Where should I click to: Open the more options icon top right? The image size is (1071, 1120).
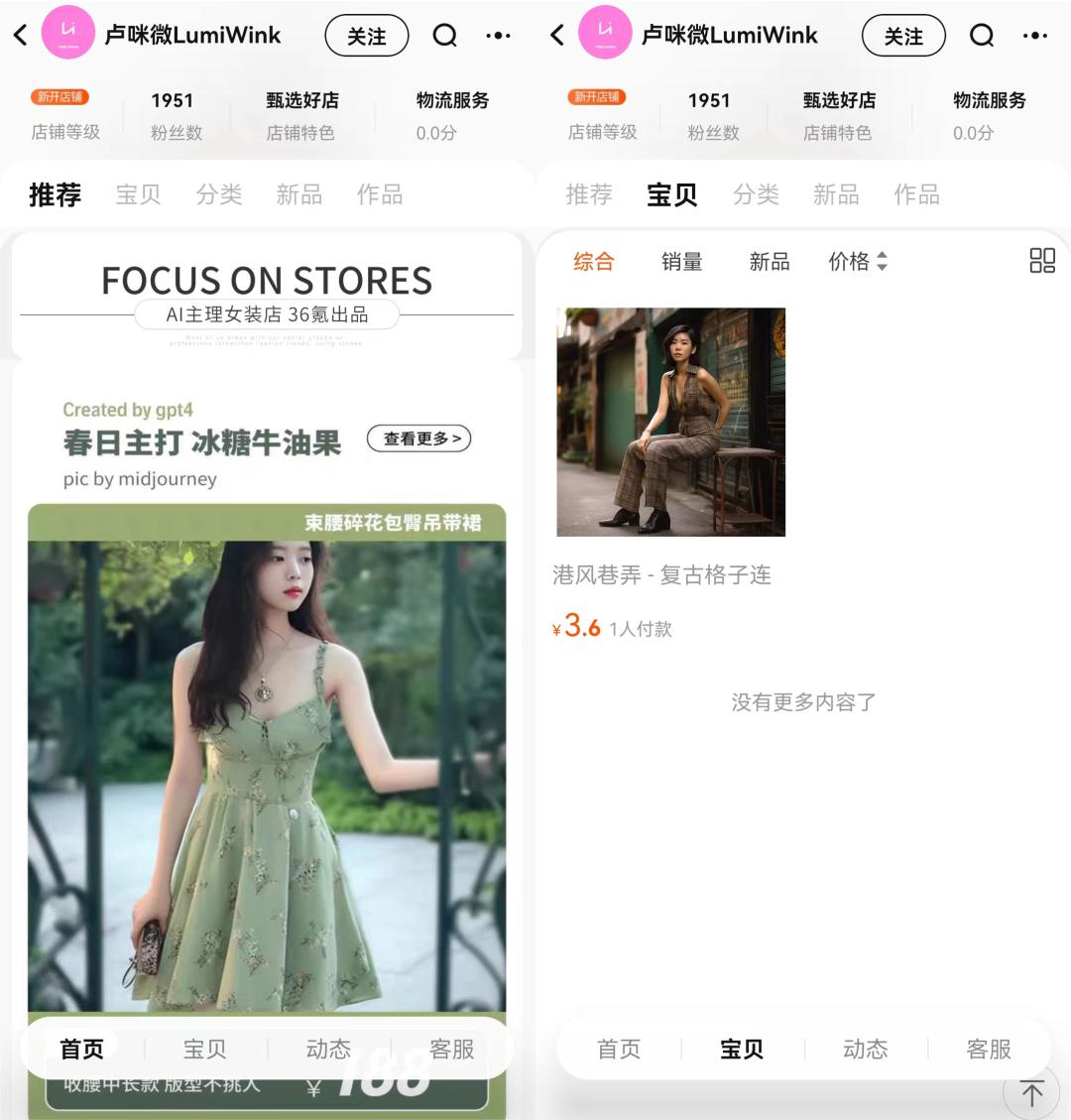(x=1034, y=34)
